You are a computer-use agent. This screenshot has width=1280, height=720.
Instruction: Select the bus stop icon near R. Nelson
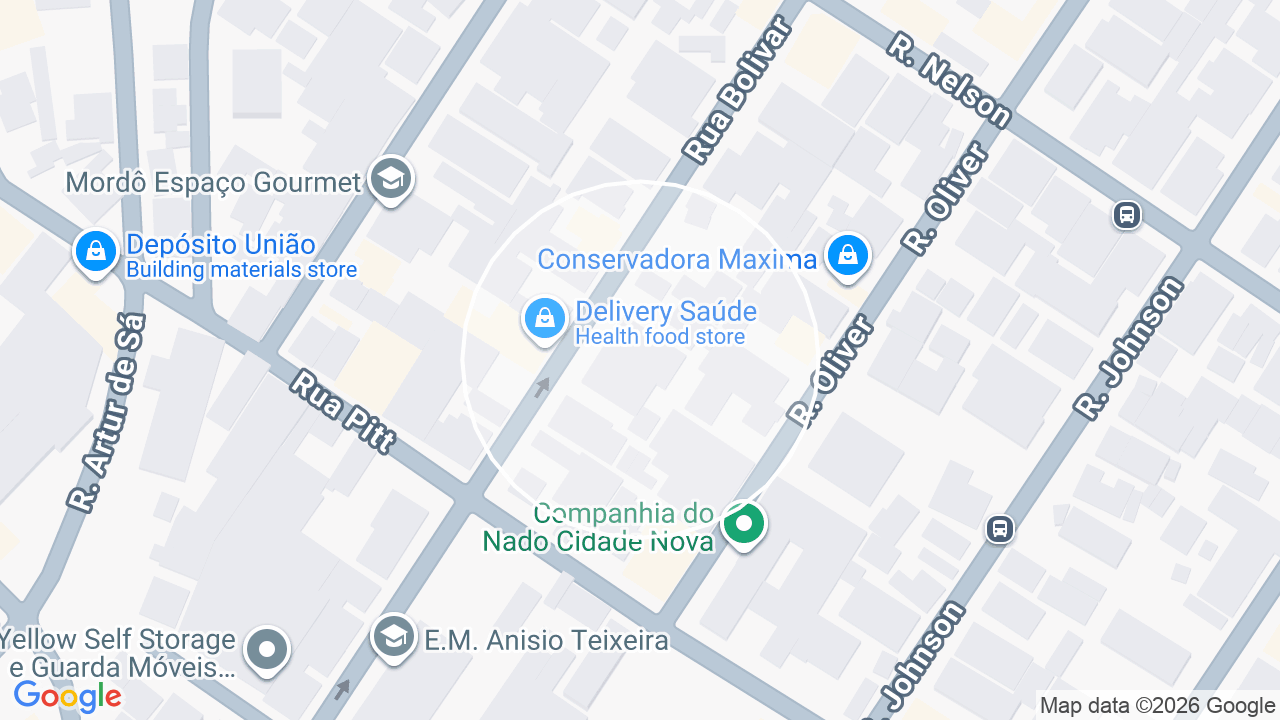click(1127, 215)
